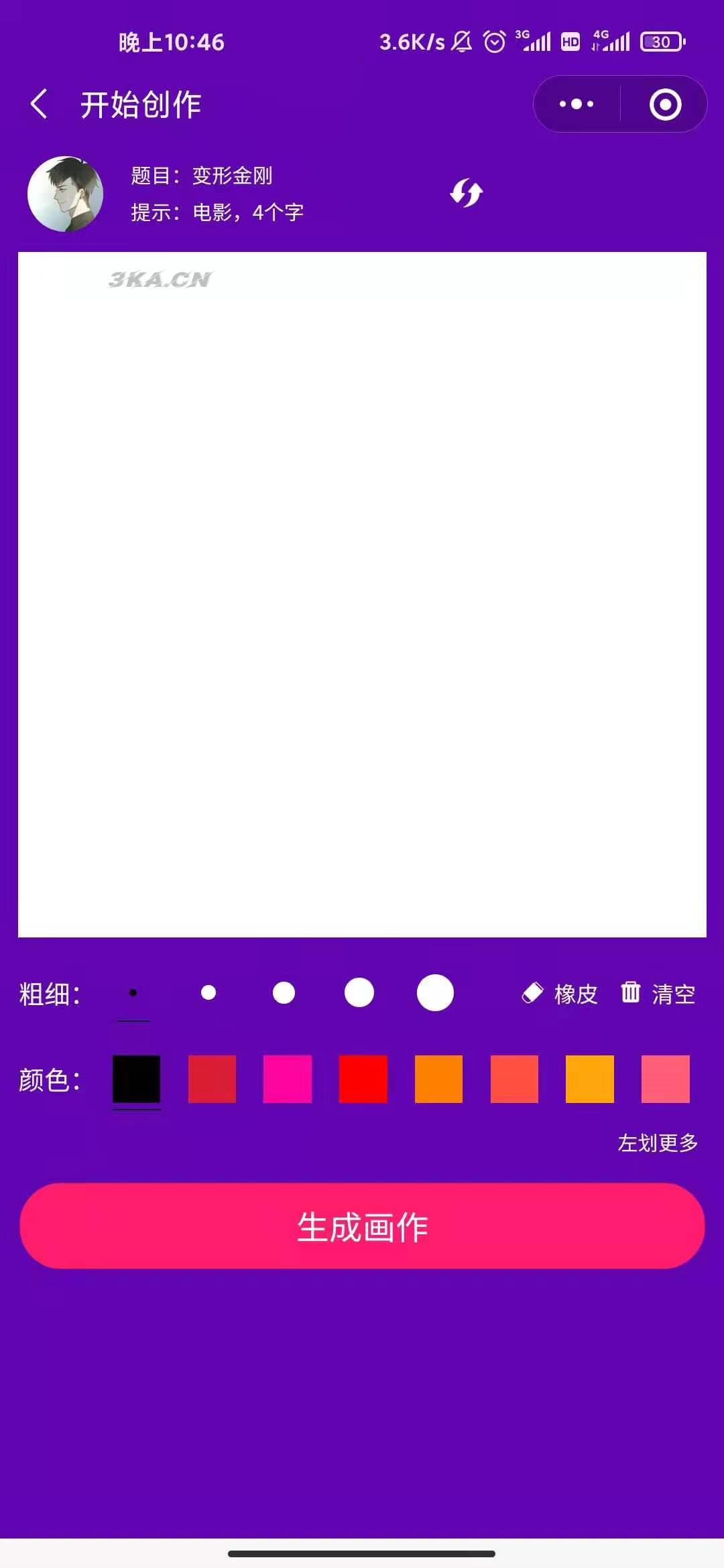724x1568 pixels.
Task: Refresh the drawing topic 变形金刚
Action: pos(467,193)
